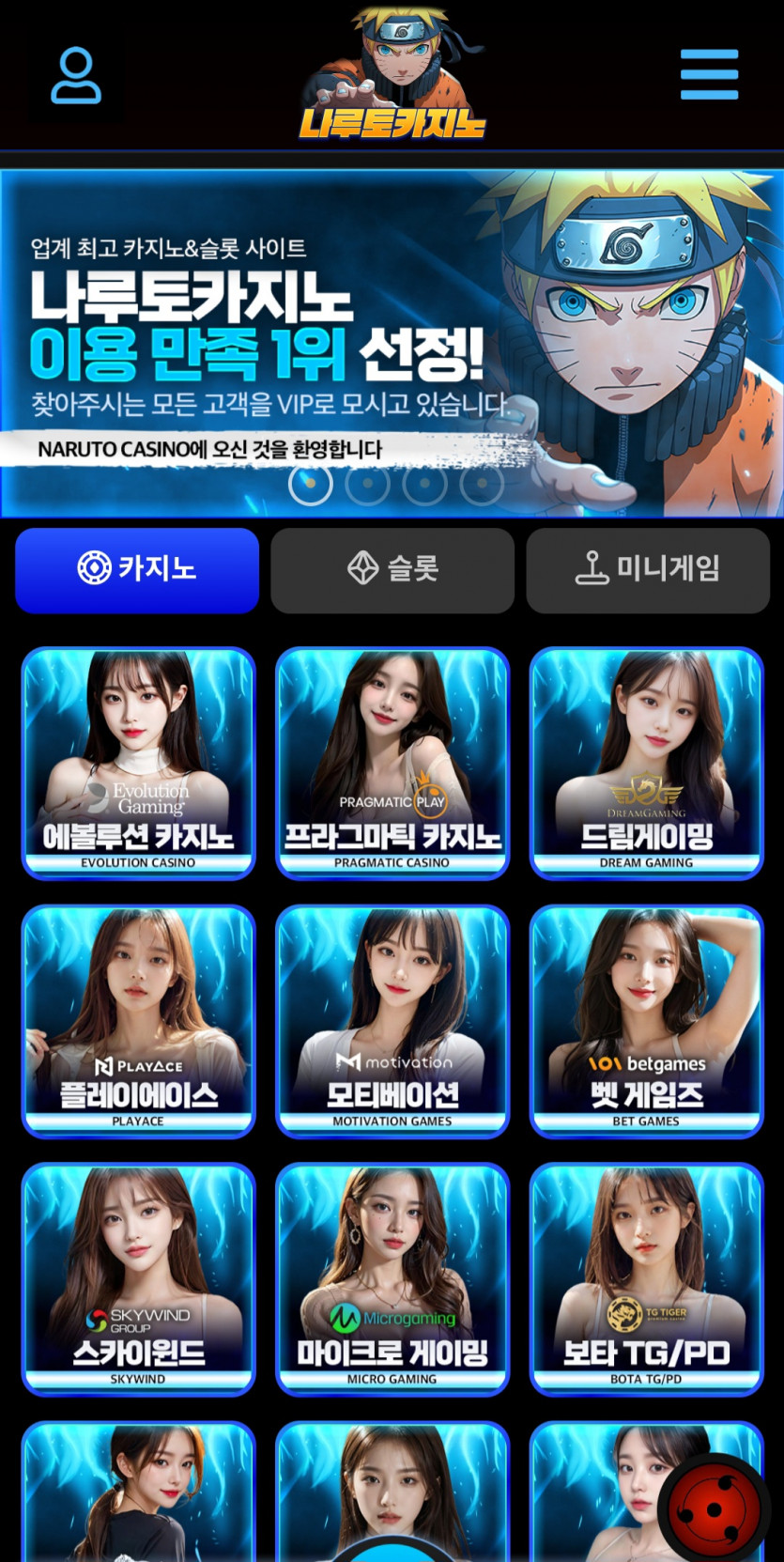
Task: Open the Bota TG/PD tile
Action: [x=647, y=1279]
